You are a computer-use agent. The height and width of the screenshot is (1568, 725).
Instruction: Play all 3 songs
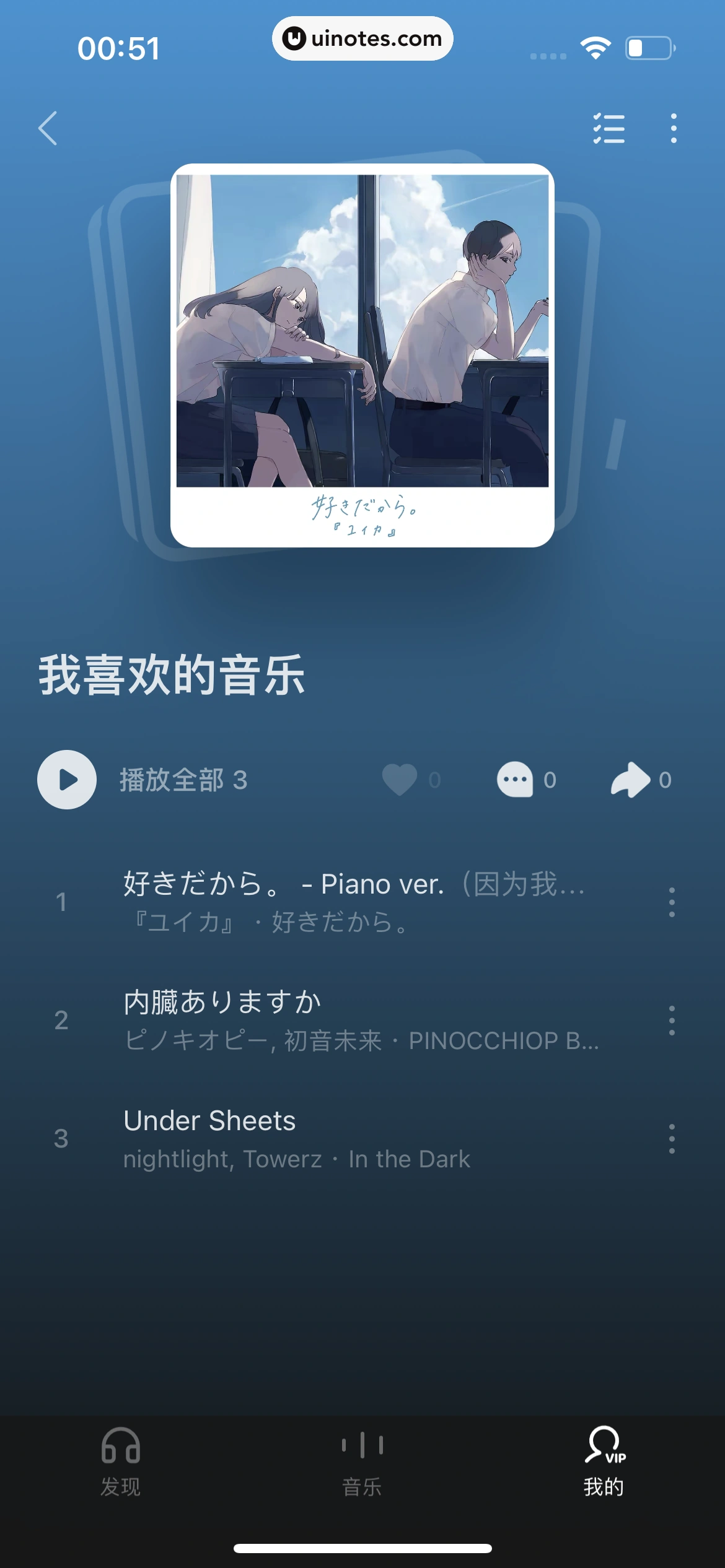pos(67,780)
